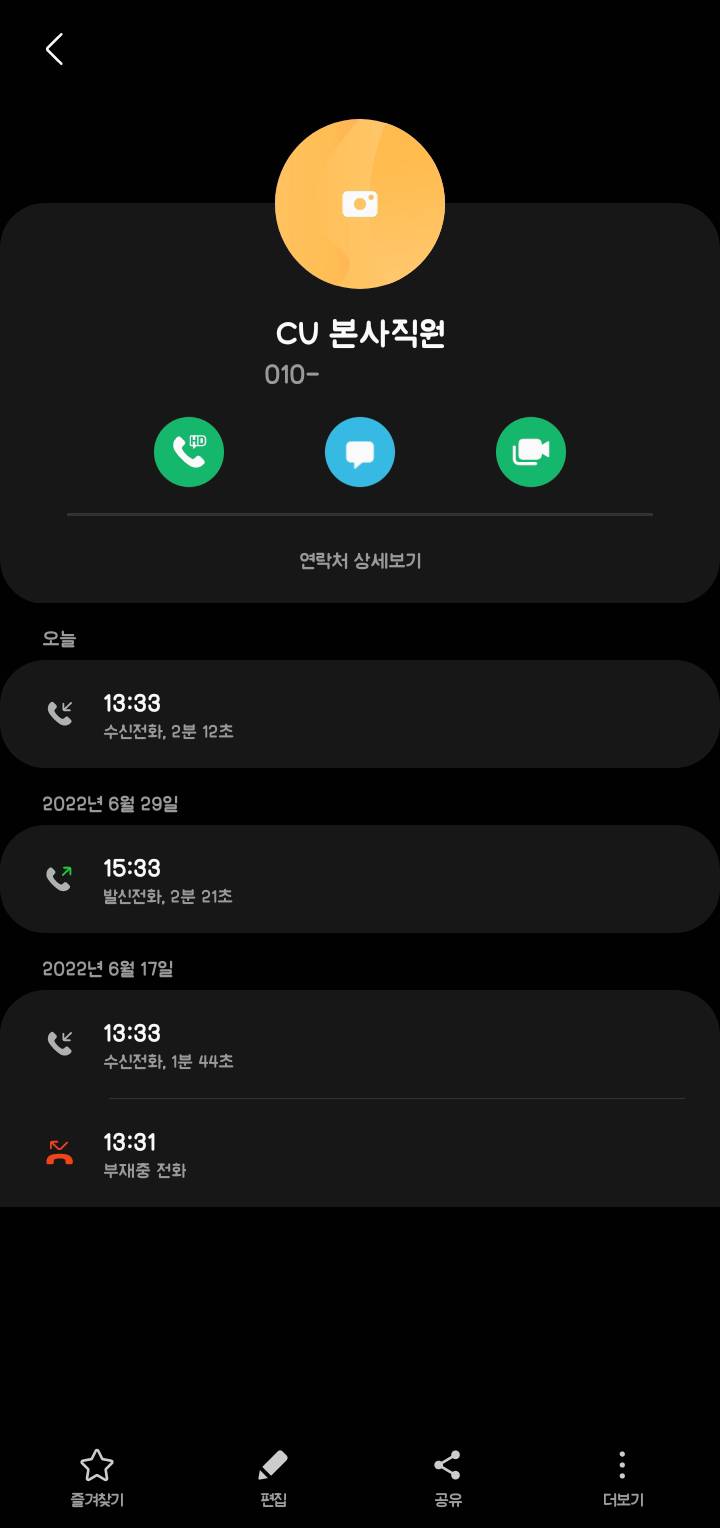This screenshot has width=720, height=1528.
Task: Tap the orange contact photo avatar
Action: (360, 204)
